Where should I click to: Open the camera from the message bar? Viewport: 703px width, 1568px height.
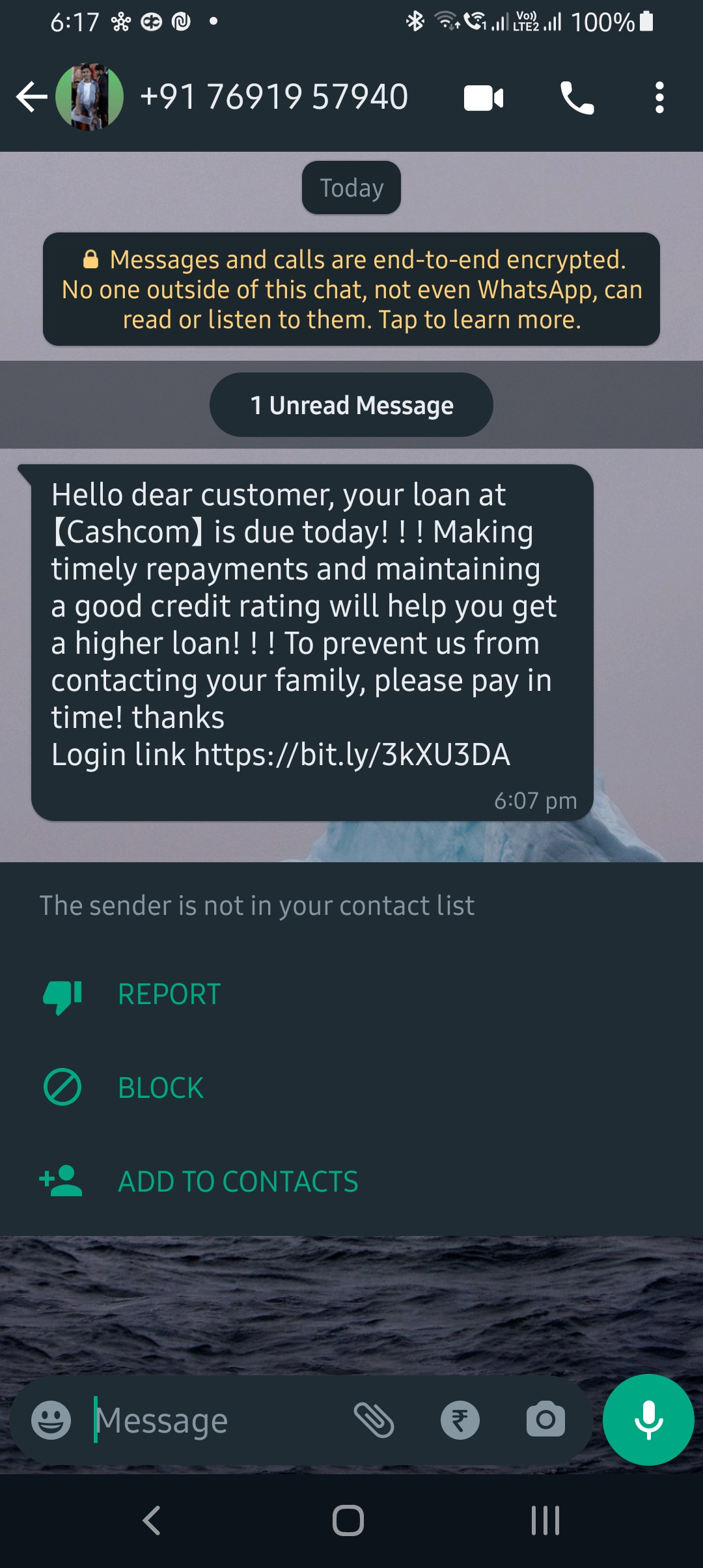[x=545, y=1420]
